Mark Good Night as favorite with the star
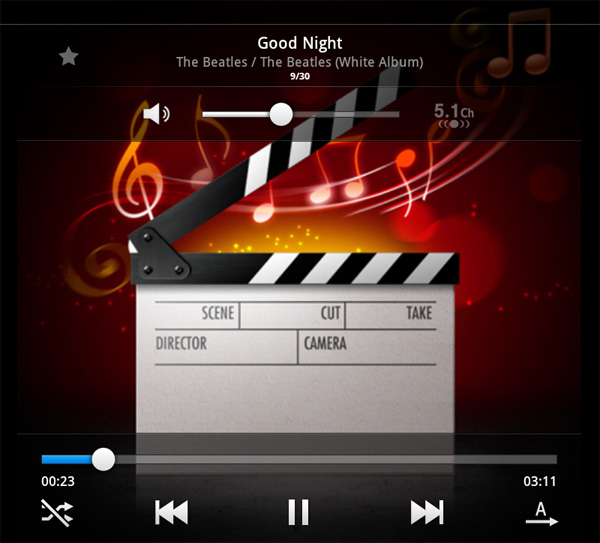This screenshot has height=543, width=600. 68,56
